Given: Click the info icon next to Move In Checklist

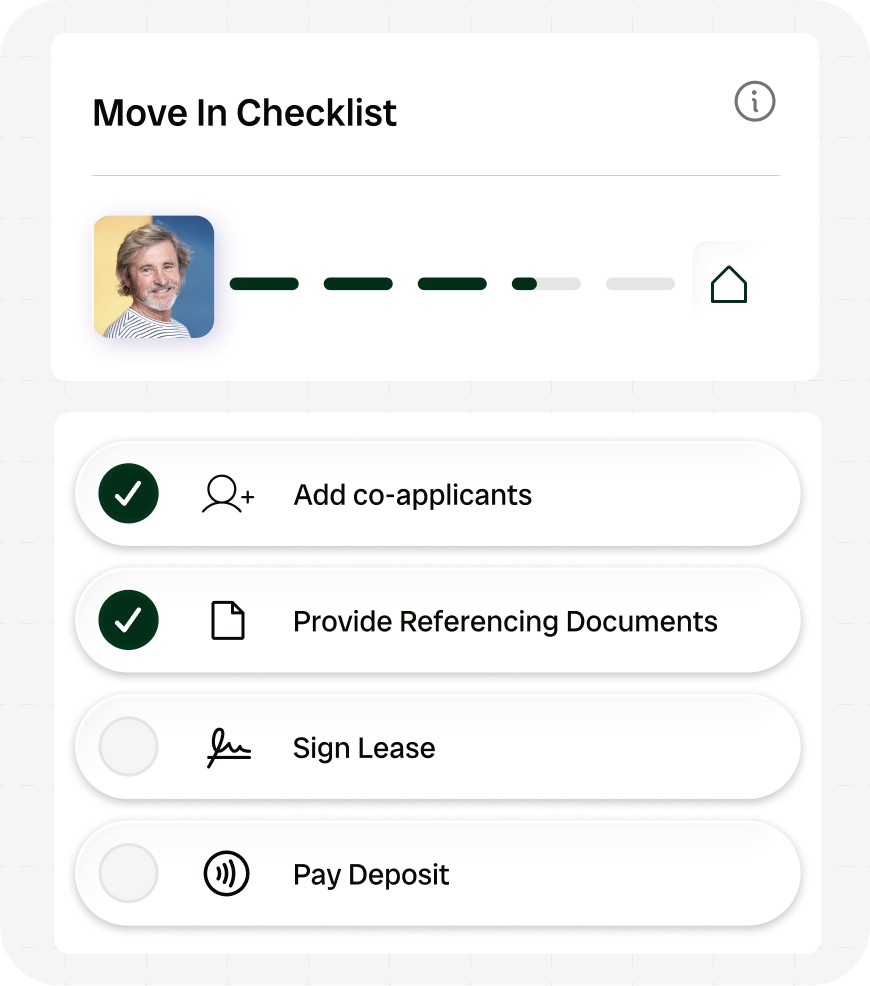Looking at the screenshot, I should click(755, 102).
